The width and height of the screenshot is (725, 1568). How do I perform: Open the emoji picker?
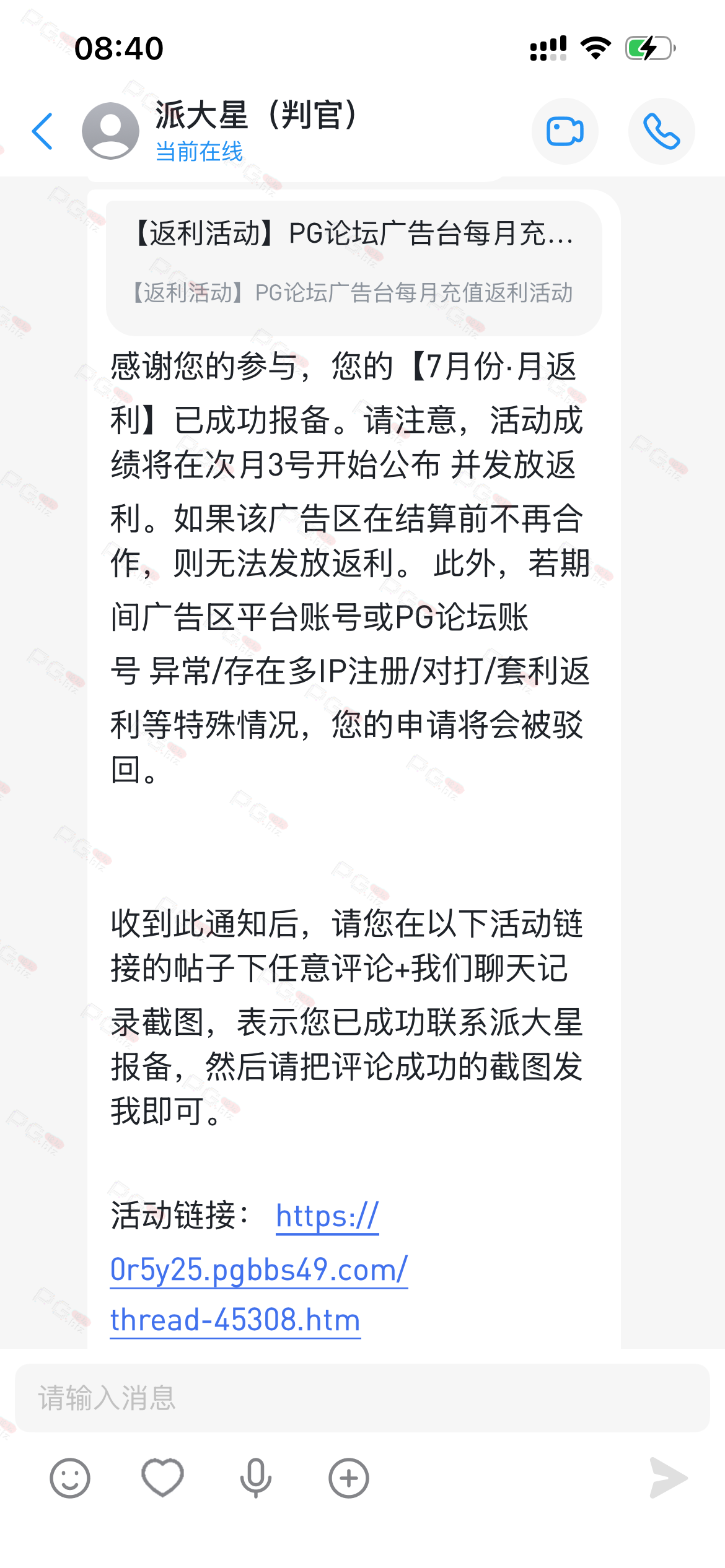point(70,1478)
